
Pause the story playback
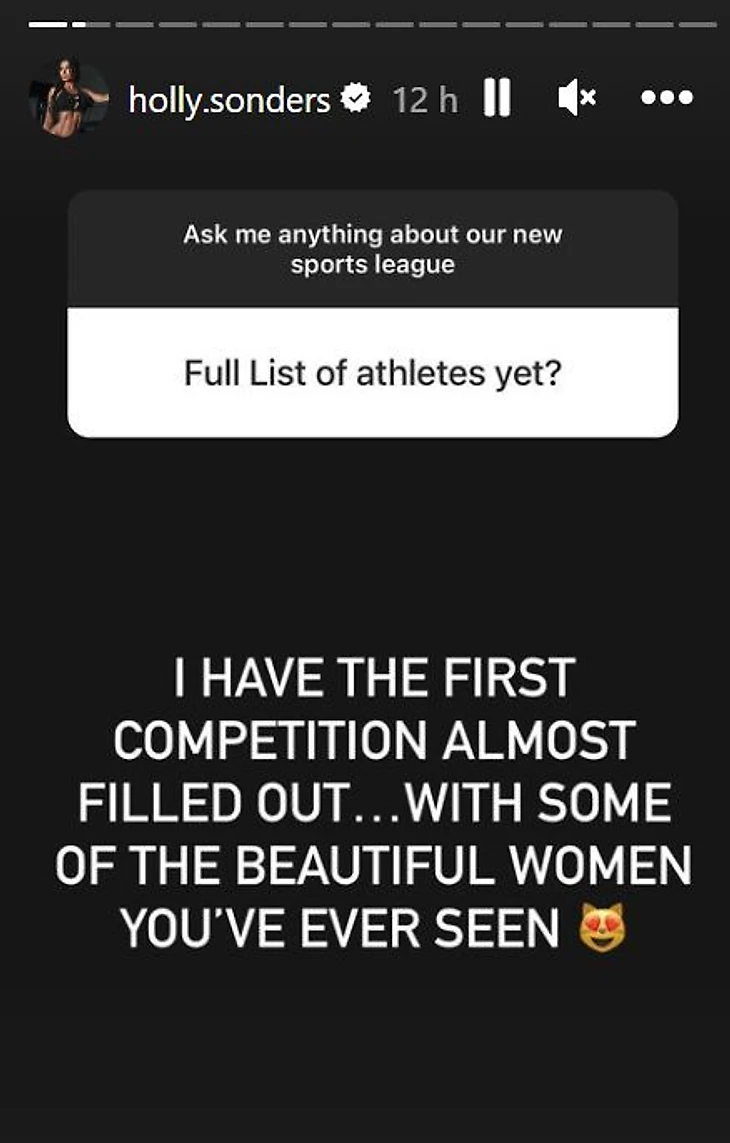(x=497, y=98)
